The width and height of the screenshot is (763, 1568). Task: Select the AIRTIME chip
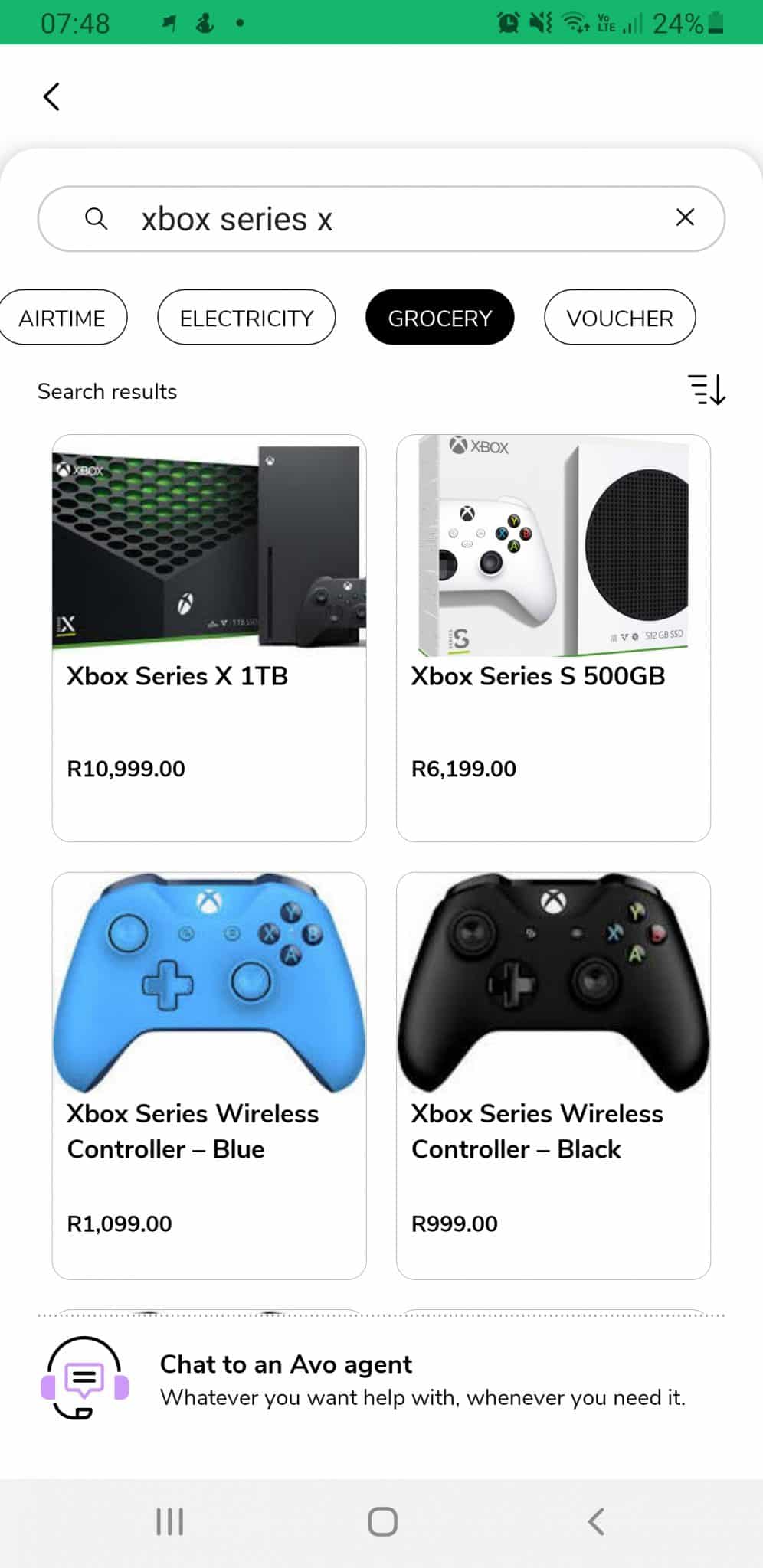62,318
